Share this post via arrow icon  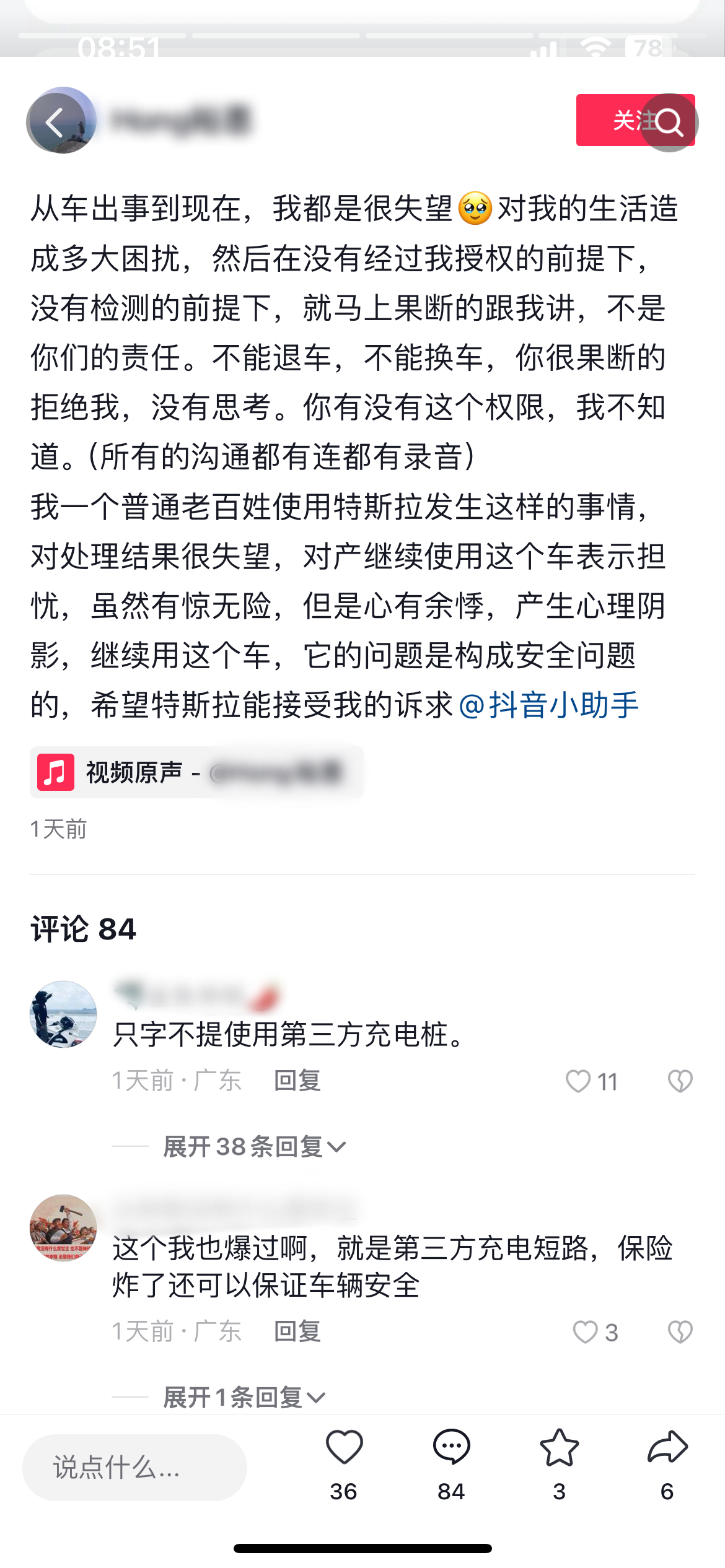(667, 1448)
